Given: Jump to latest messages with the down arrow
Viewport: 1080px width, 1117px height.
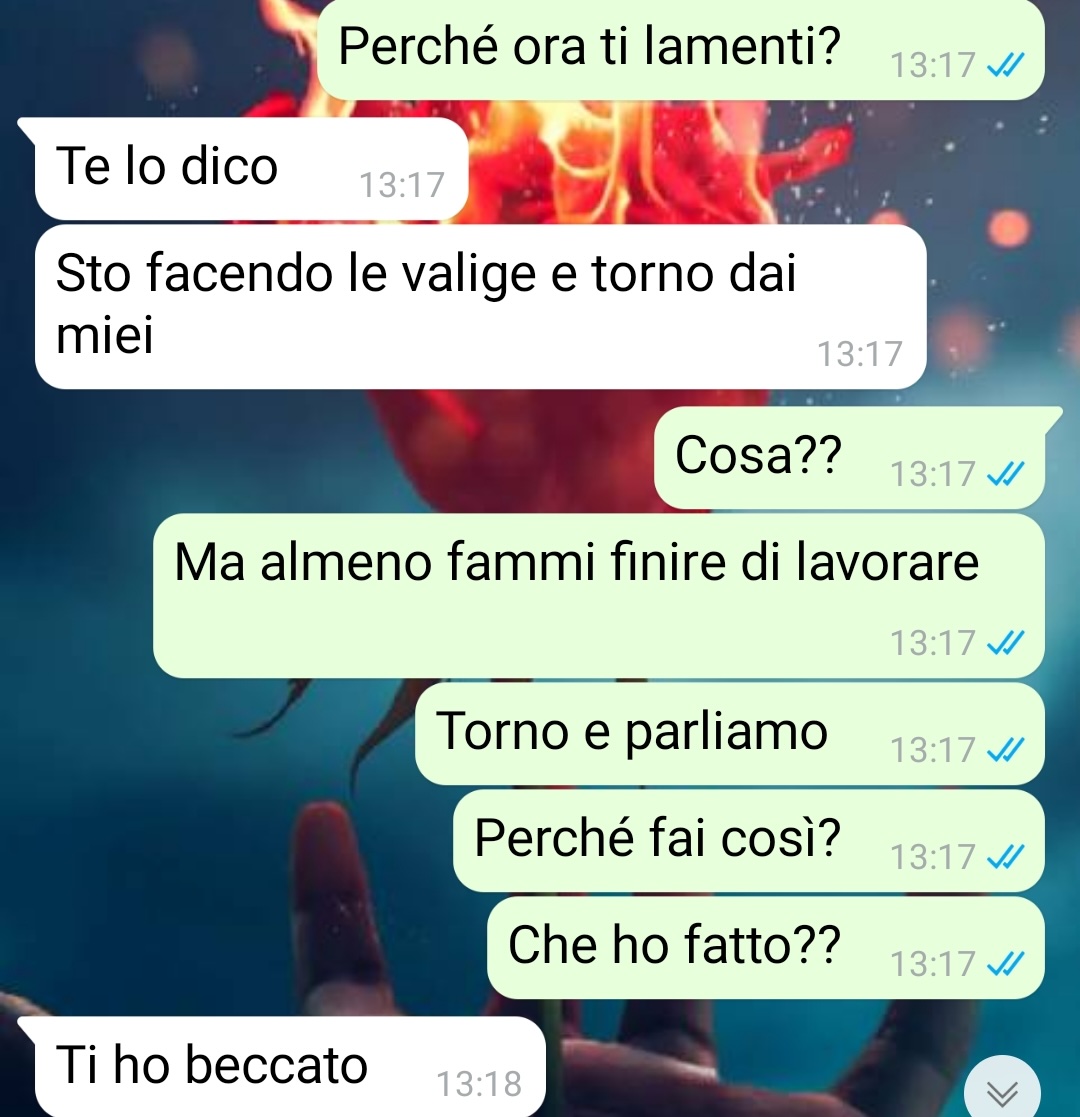Looking at the screenshot, I should point(1003,1089).
